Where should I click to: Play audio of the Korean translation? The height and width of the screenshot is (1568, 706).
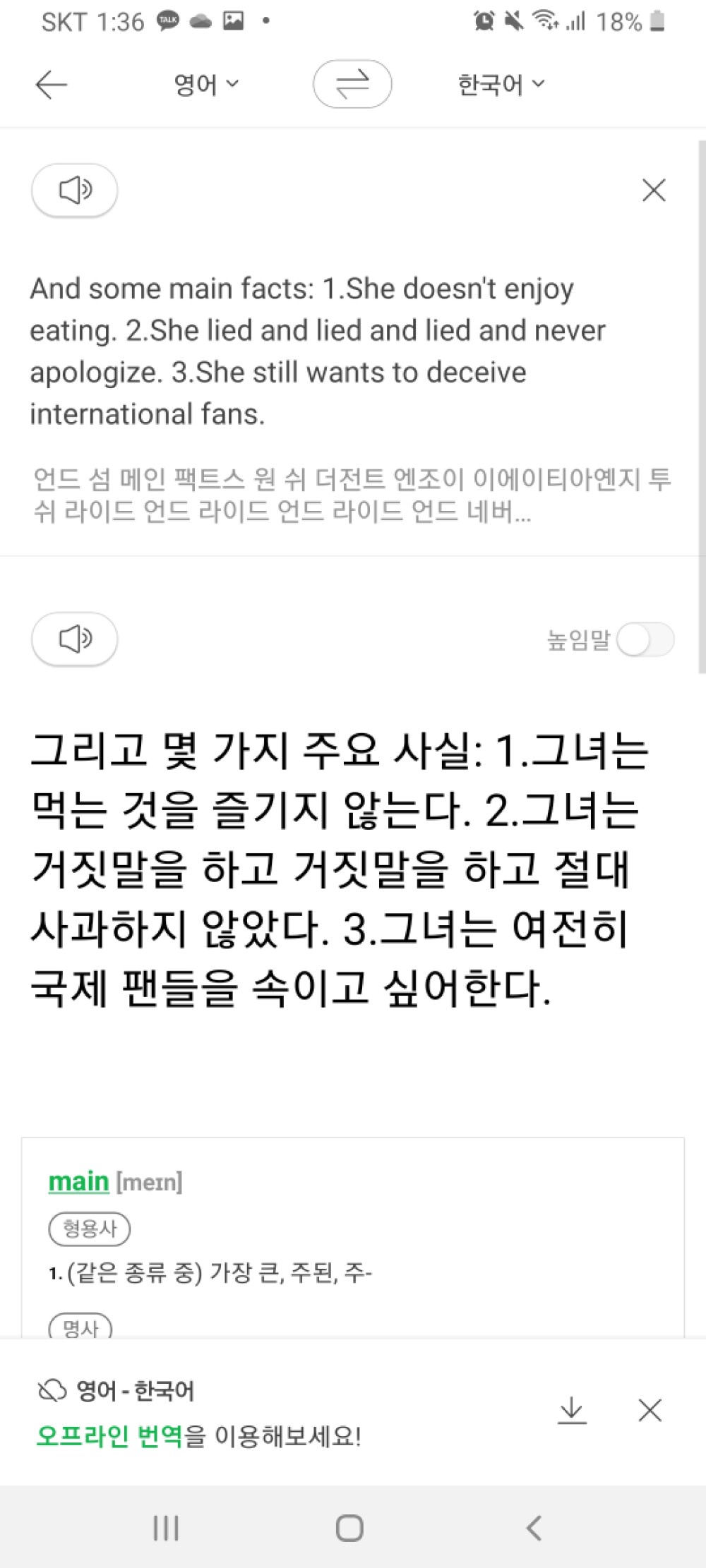click(74, 639)
